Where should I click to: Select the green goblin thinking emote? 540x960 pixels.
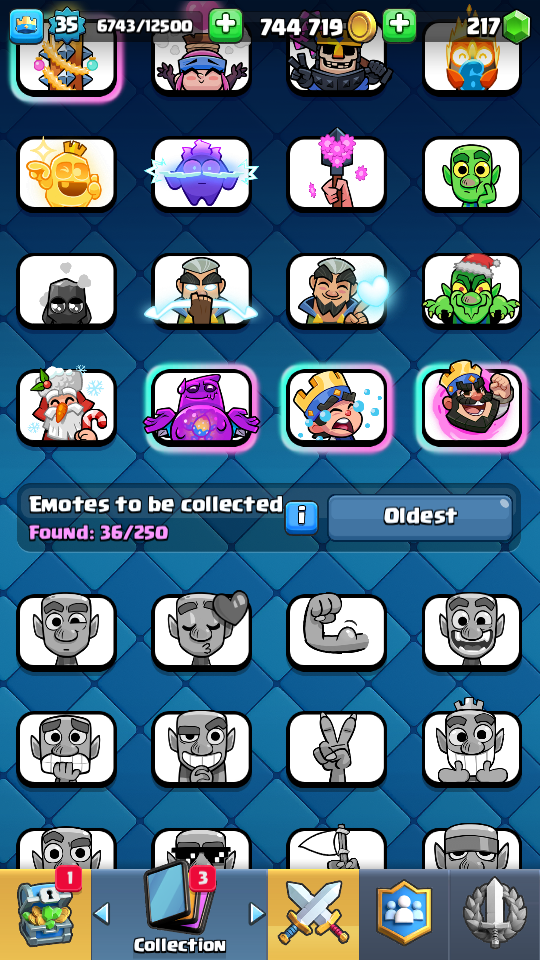tap(472, 174)
